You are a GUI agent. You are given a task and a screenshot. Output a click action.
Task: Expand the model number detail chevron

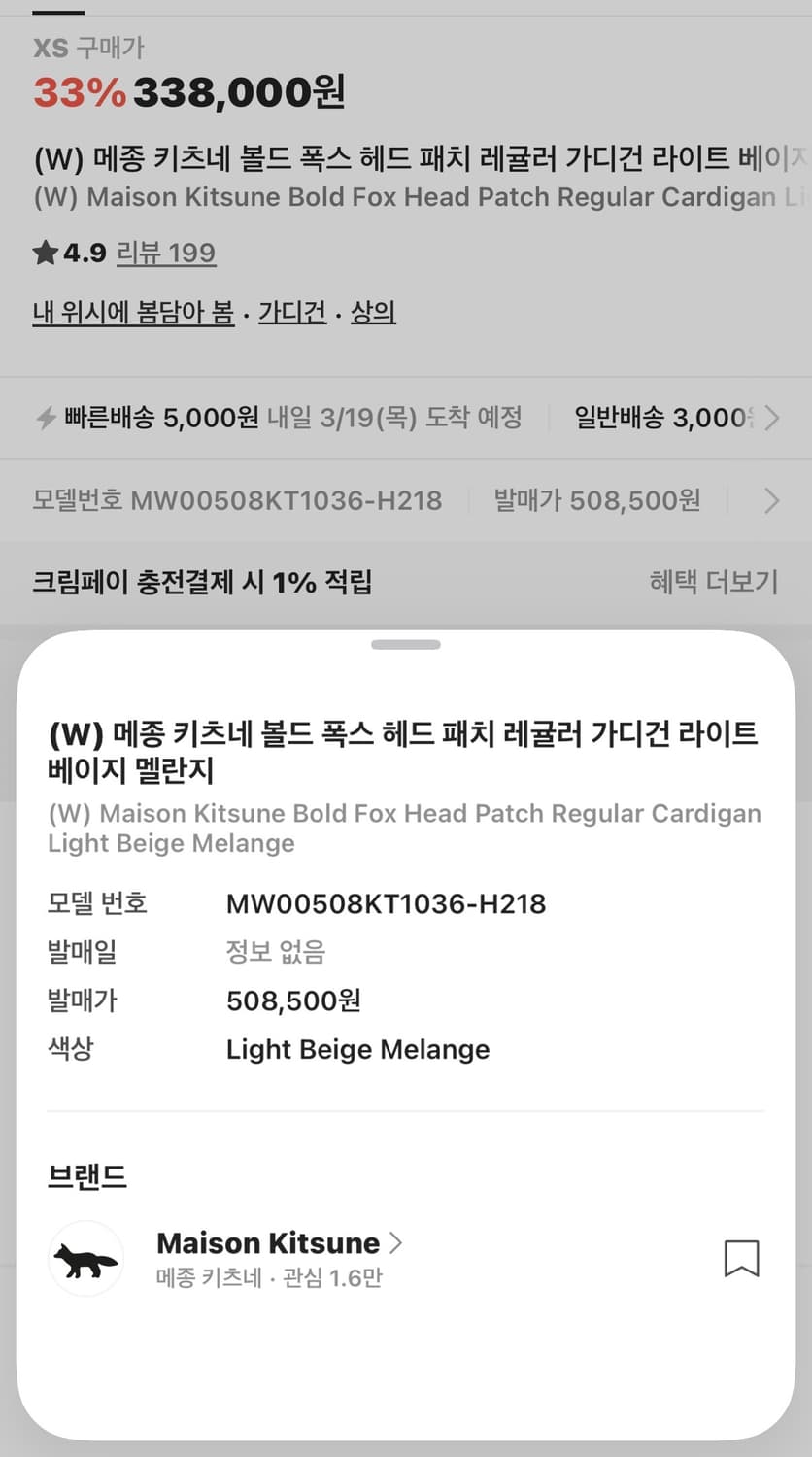coord(771,500)
